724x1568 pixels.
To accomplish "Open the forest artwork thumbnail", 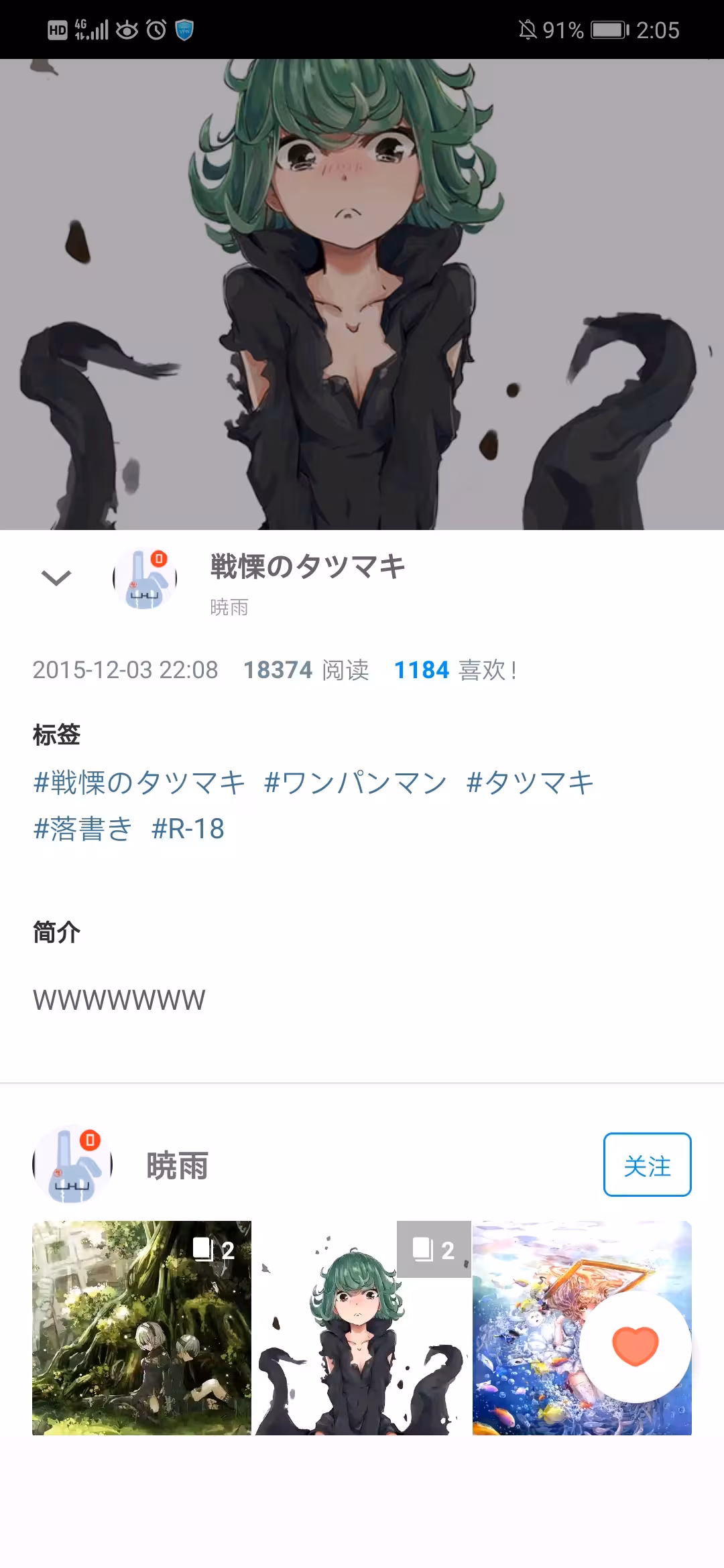I will coord(141,1327).
